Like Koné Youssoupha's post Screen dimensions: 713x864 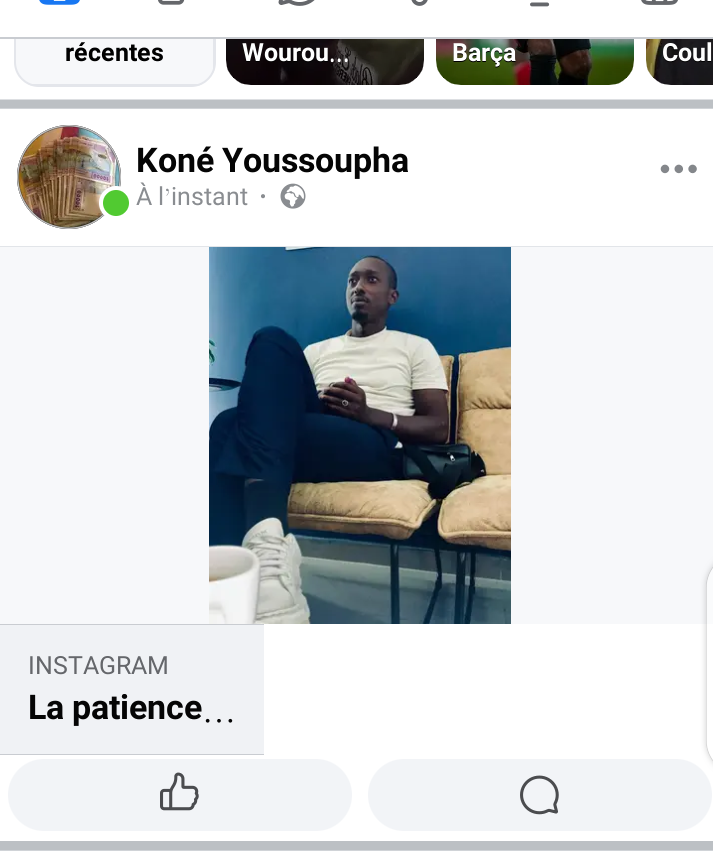(180, 795)
